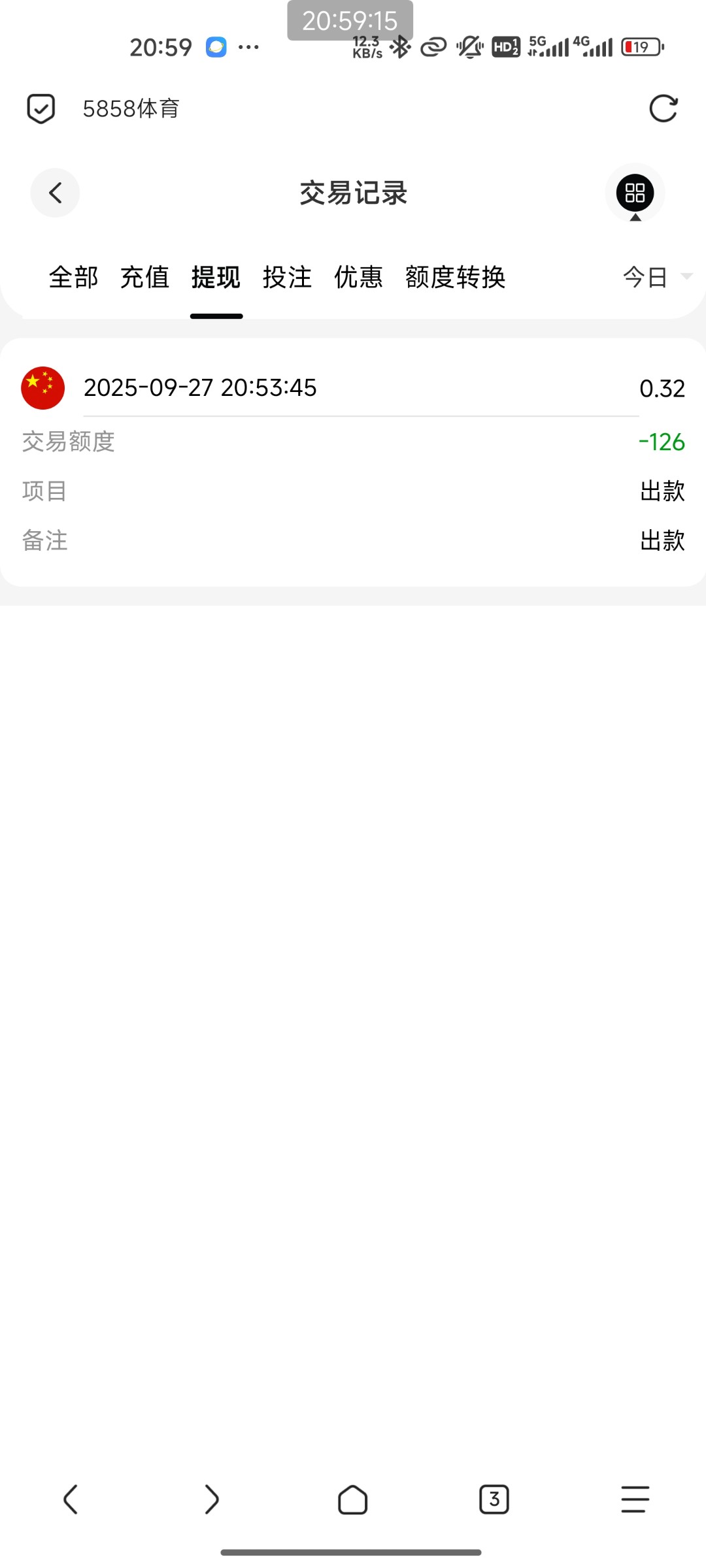Tap the home icon in bottom navigation

(x=352, y=1499)
